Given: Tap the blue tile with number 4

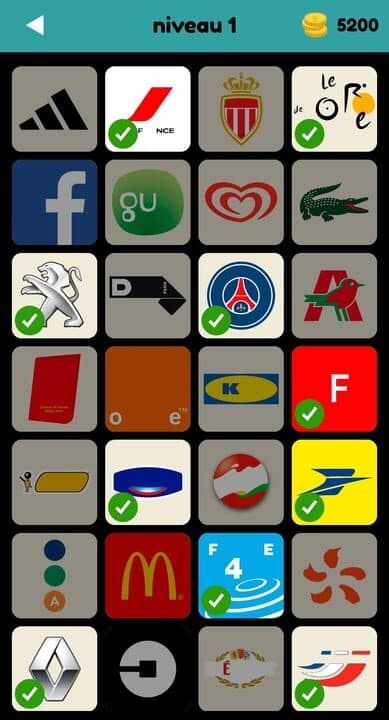Looking at the screenshot, I should pos(241,575).
